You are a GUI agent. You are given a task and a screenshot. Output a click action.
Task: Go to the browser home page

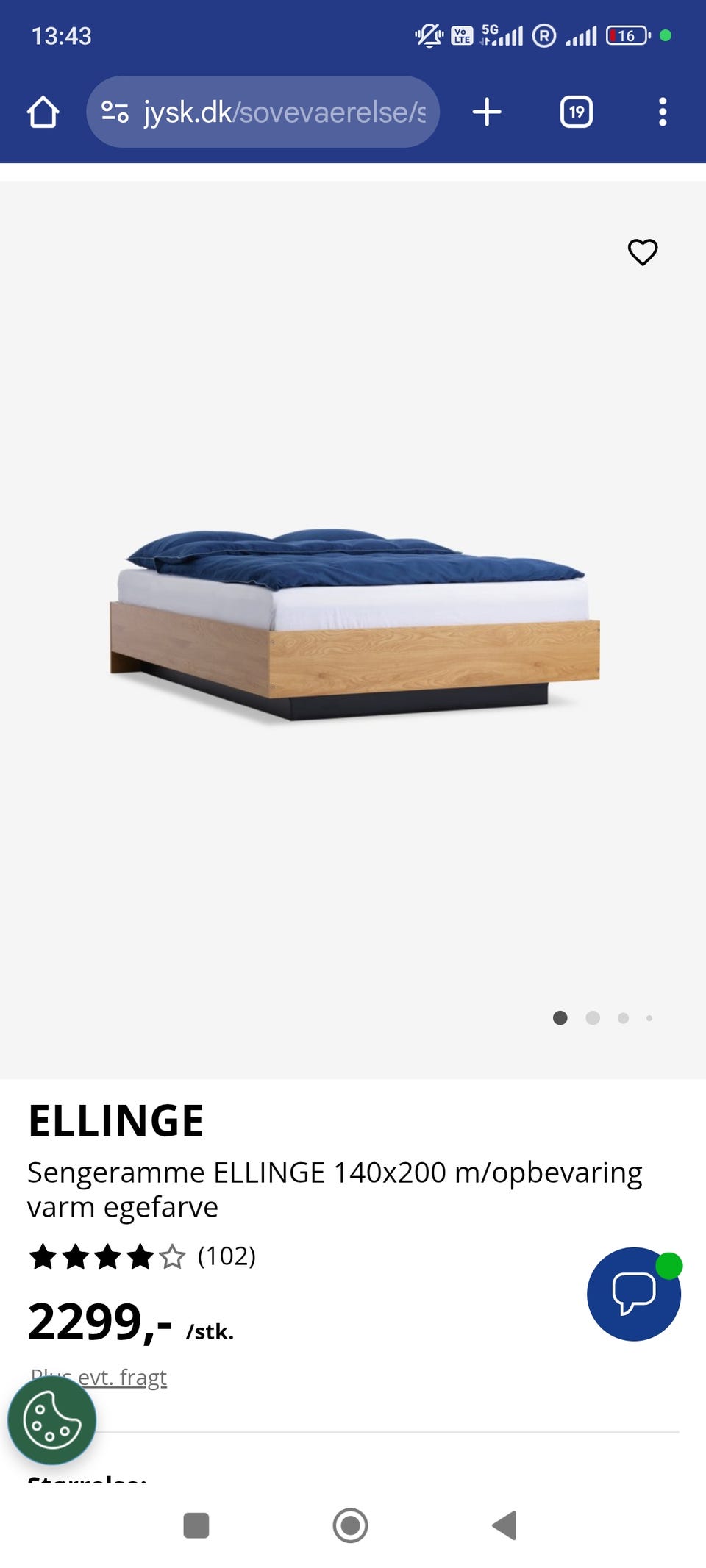click(43, 112)
